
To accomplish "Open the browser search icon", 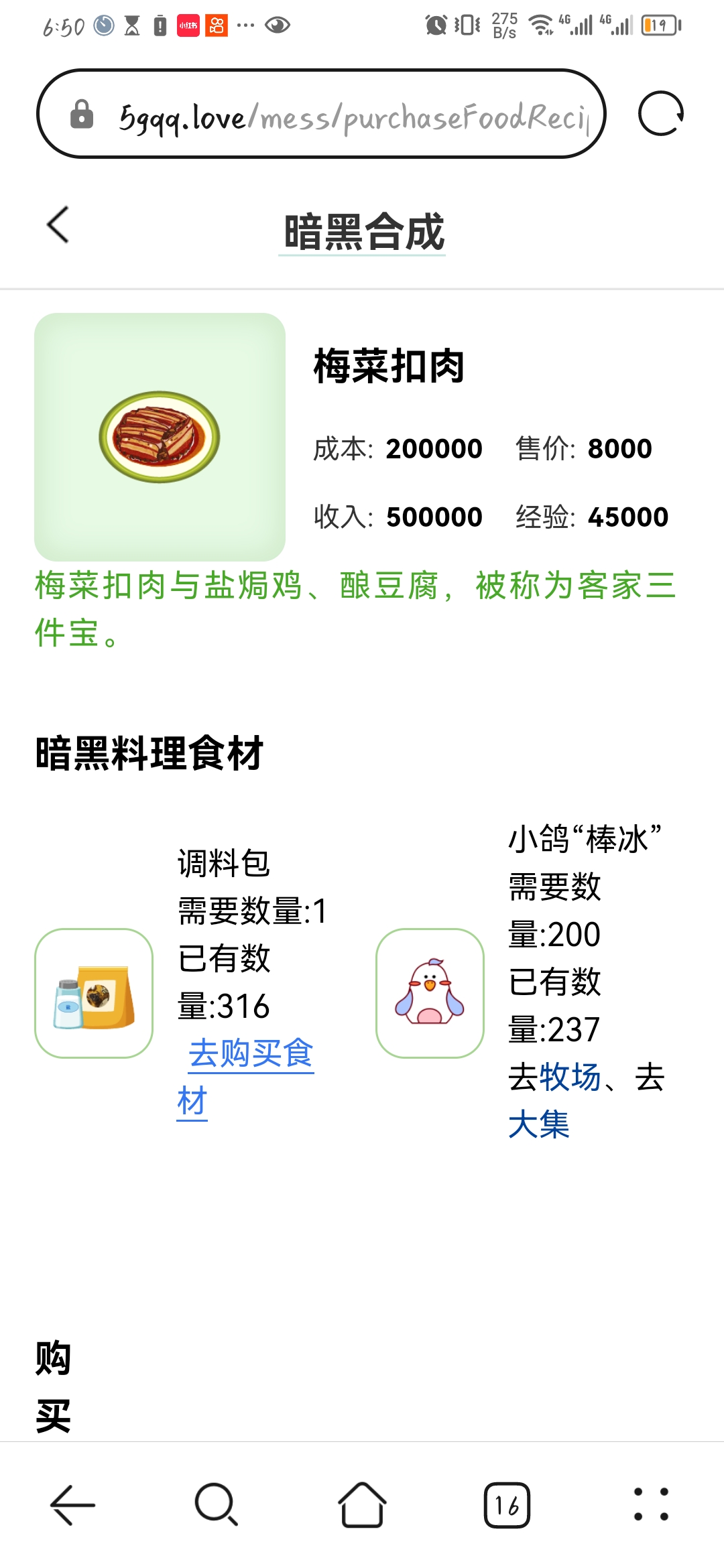I will pos(215,1504).
